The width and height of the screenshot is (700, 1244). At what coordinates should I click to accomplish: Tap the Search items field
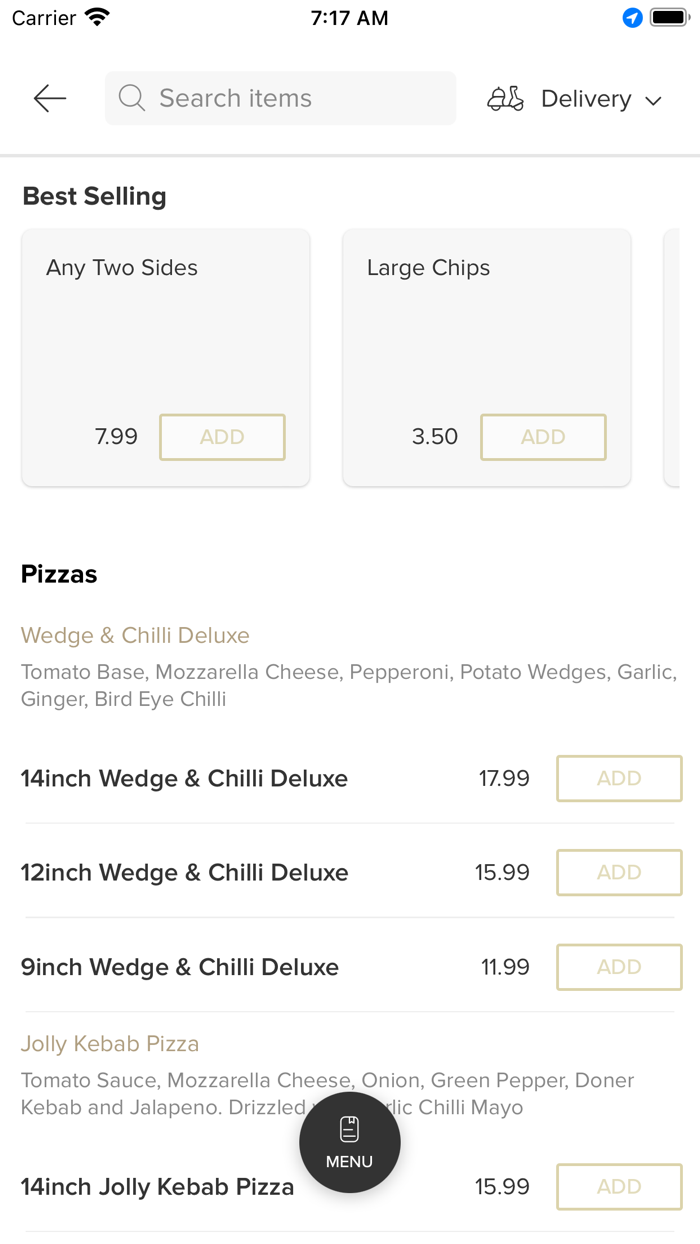[280, 98]
